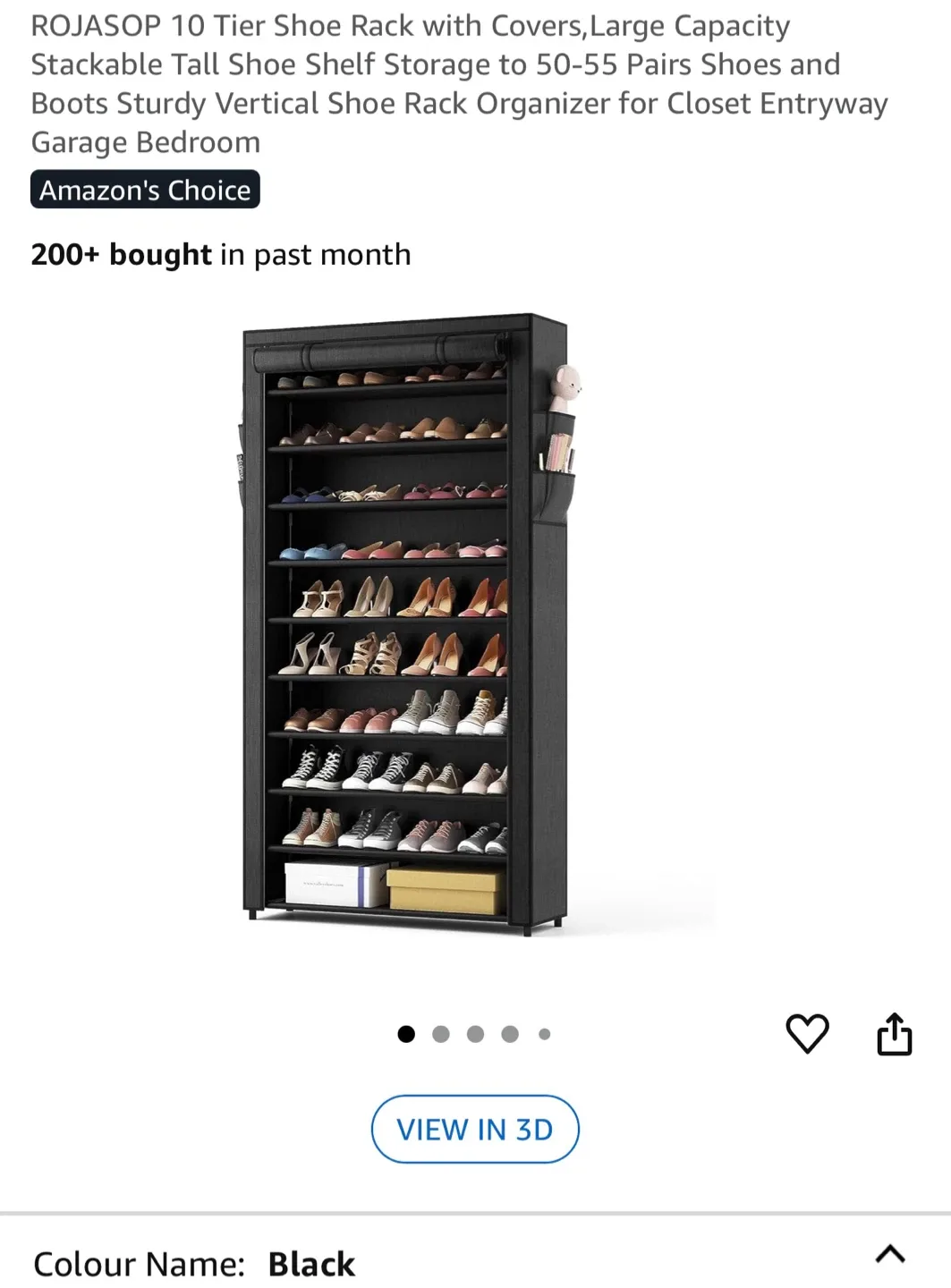Screen dimensions: 951x1288
Task: Tap the VIEW IN 3D button
Action: click(x=475, y=1129)
